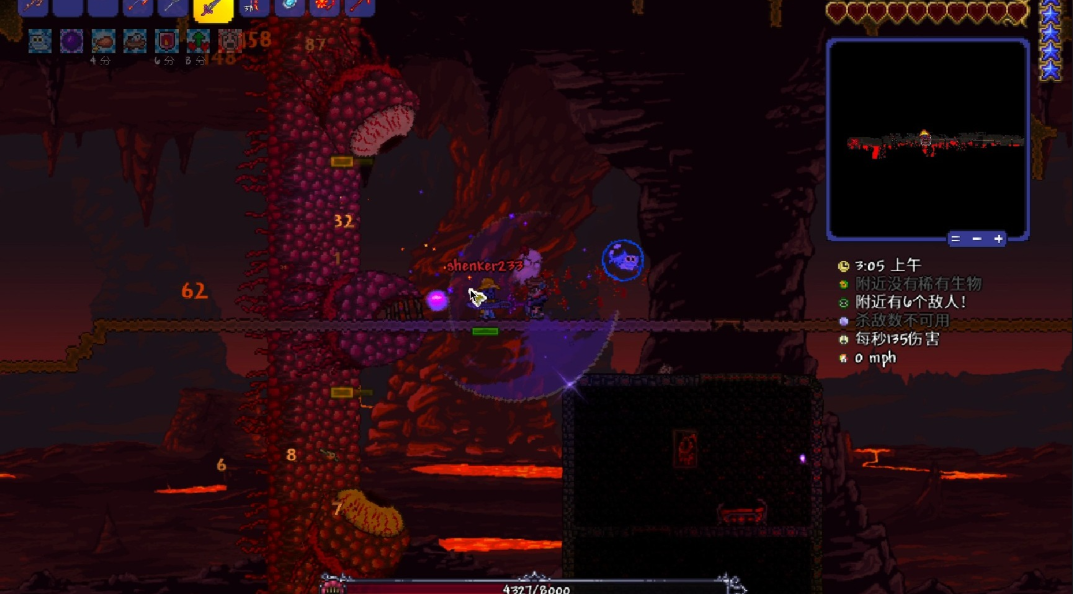Open the minimap to view full map
This screenshot has height=594, width=1073.
pyautogui.click(x=927, y=138)
